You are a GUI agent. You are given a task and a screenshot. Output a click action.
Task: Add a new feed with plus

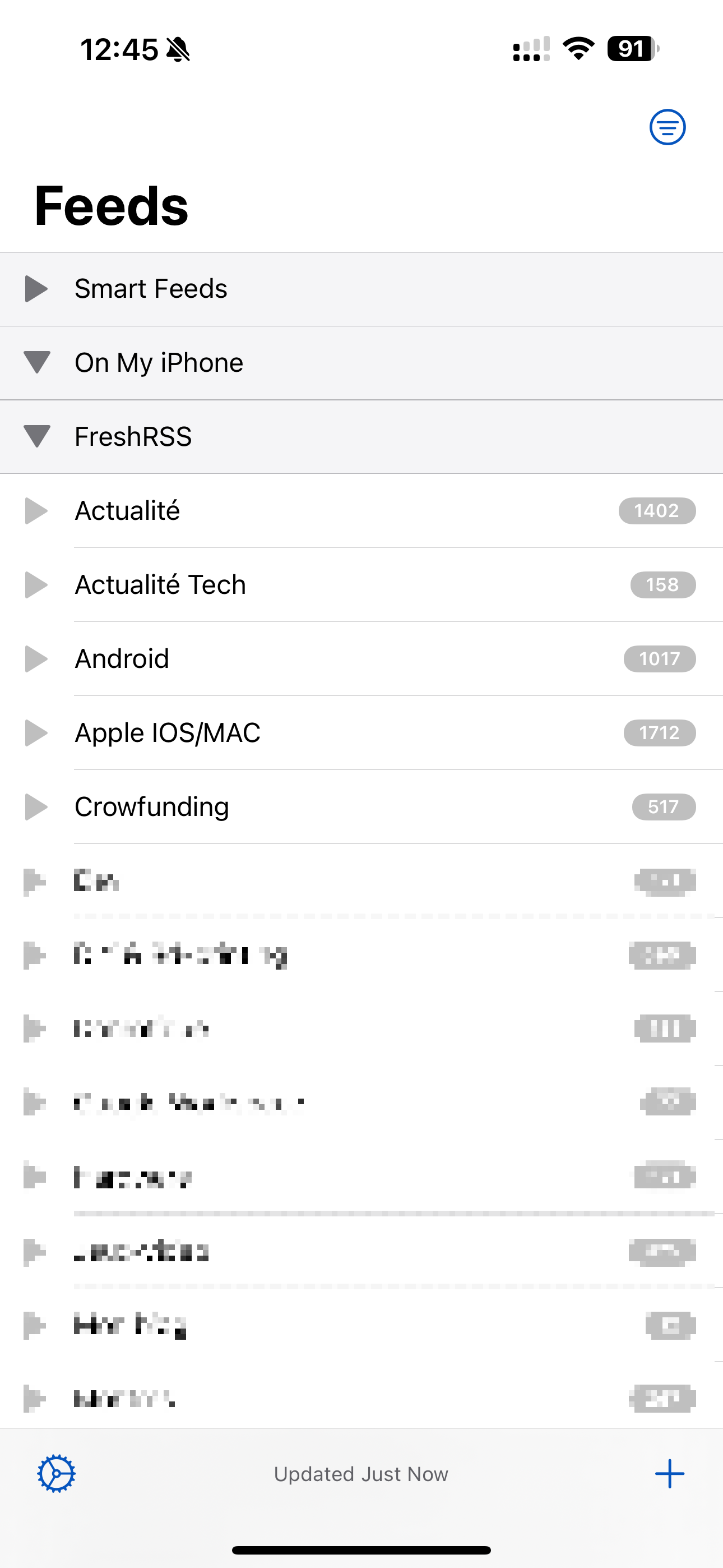click(669, 1474)
